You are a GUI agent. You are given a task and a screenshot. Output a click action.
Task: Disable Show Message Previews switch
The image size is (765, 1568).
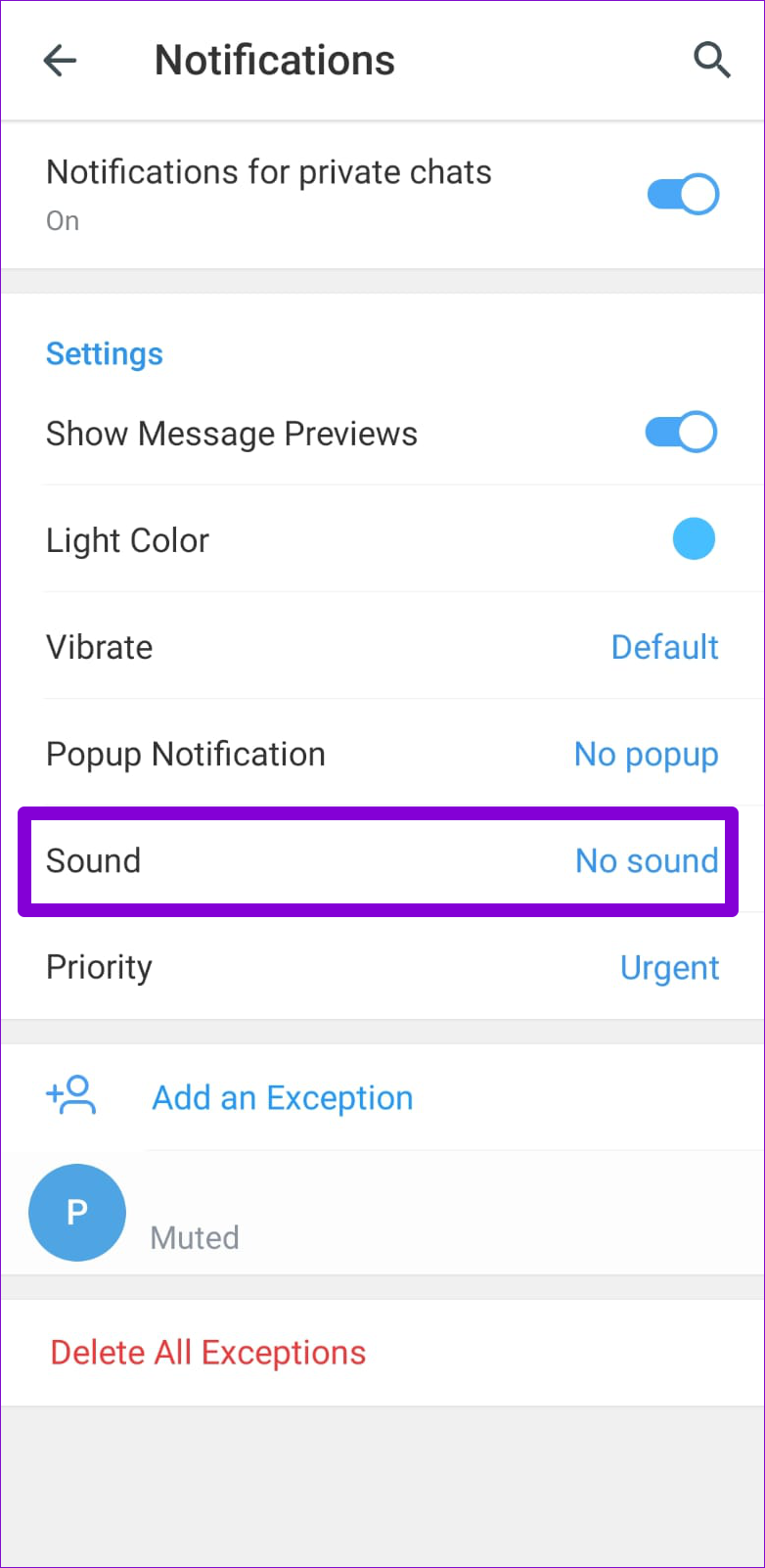pos(681,433)
